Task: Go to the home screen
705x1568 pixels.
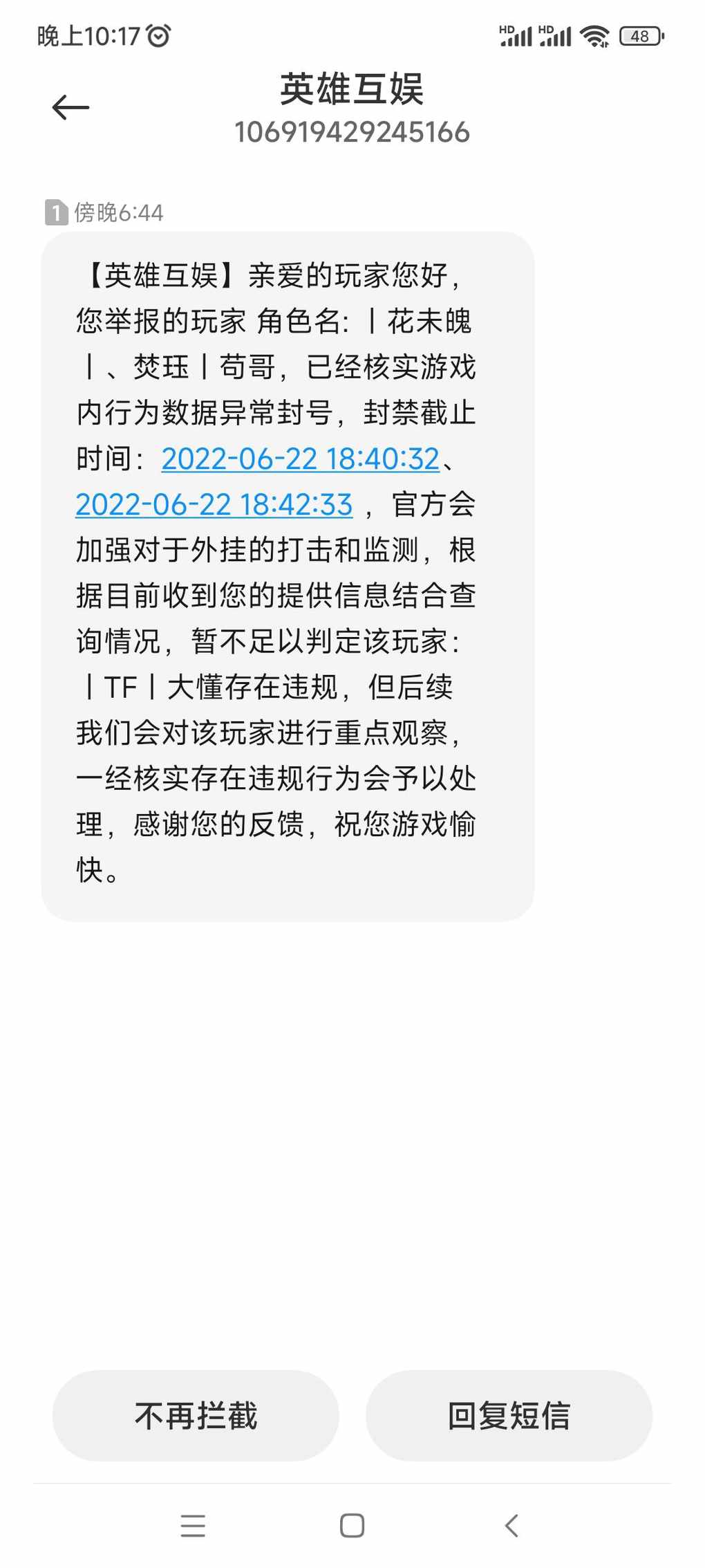Action: coord(352,1525)
